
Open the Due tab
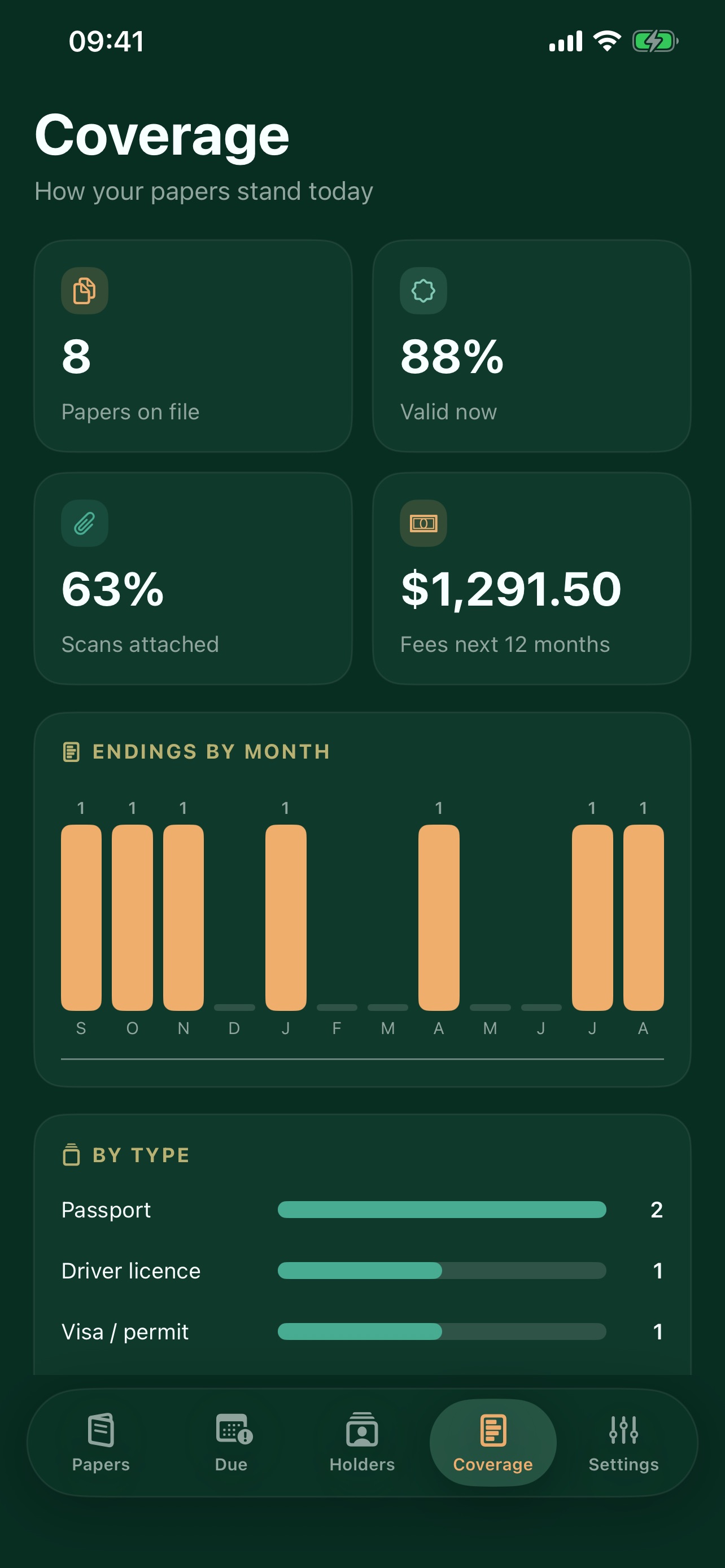(x=232, y=1442)
